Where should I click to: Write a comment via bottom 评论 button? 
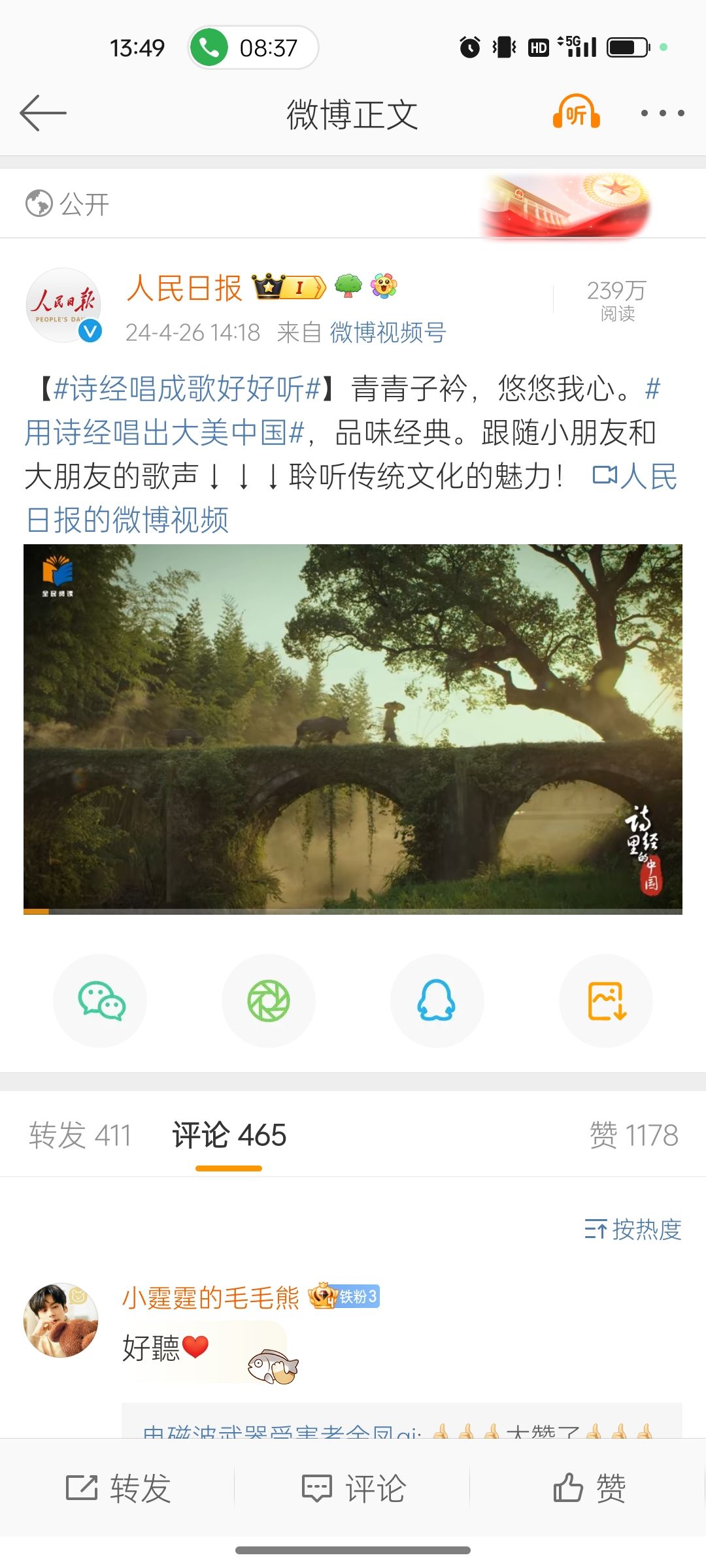[x=353, y=1488]
